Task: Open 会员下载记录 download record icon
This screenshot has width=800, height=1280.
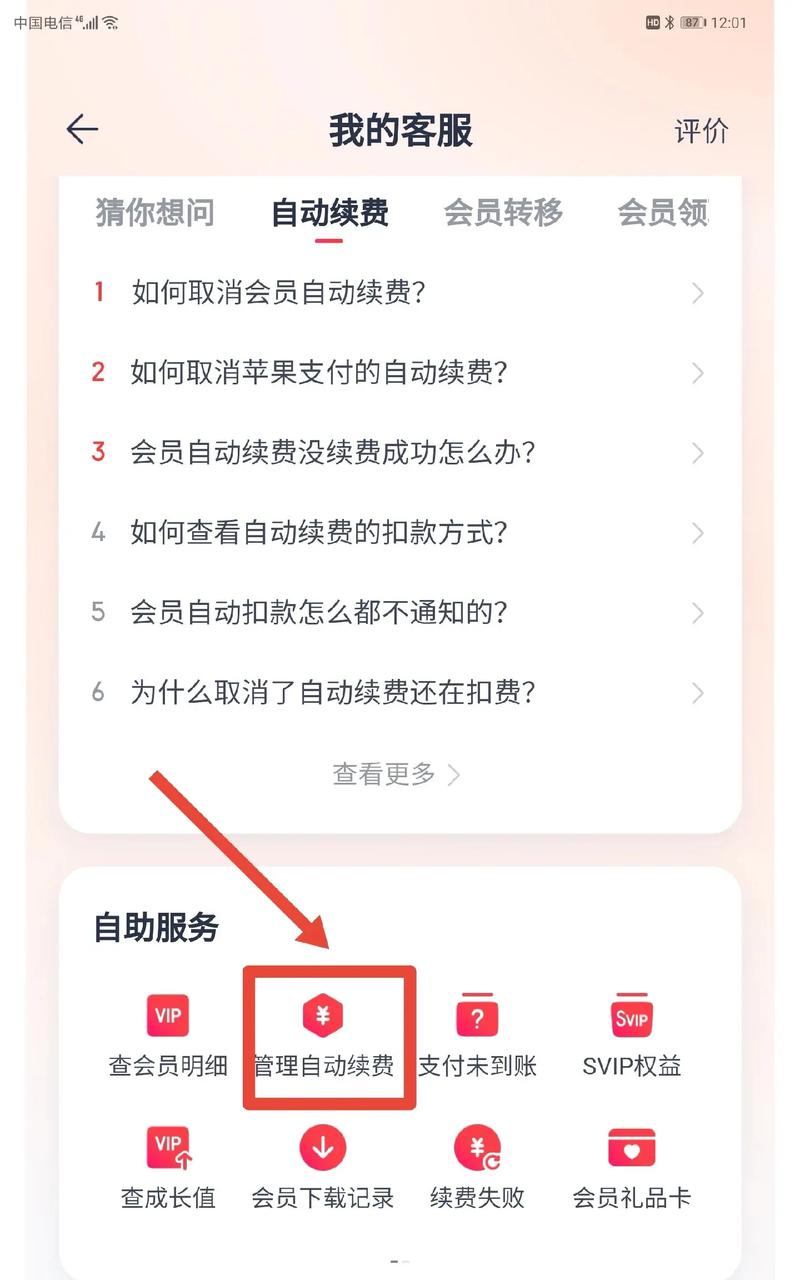Action: click(322, 1165)
